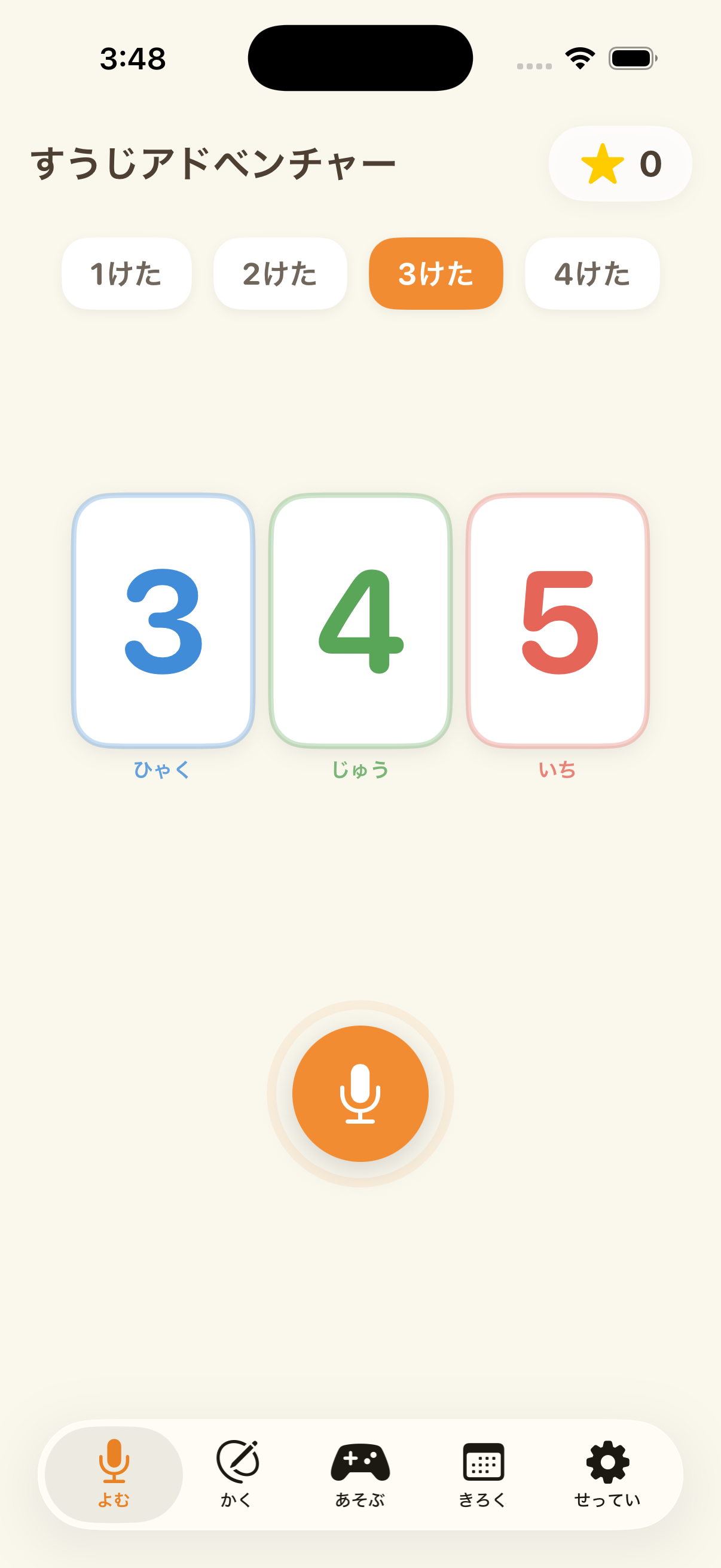Tap the blue hundreds card showing 3
Image resolution: width=721 pixels, height=1568 pixels.
pos(163,620)
